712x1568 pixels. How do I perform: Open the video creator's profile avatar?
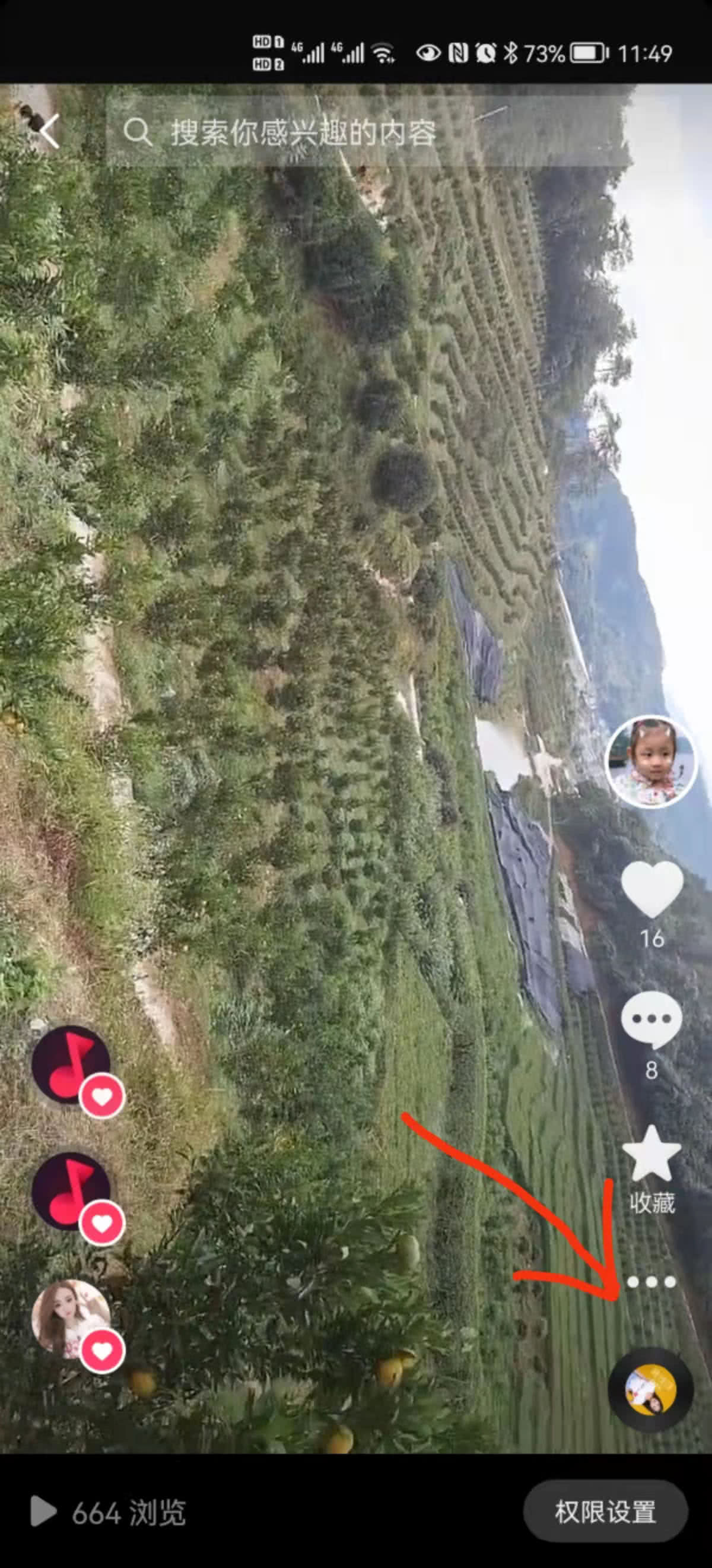coord(651,762)
